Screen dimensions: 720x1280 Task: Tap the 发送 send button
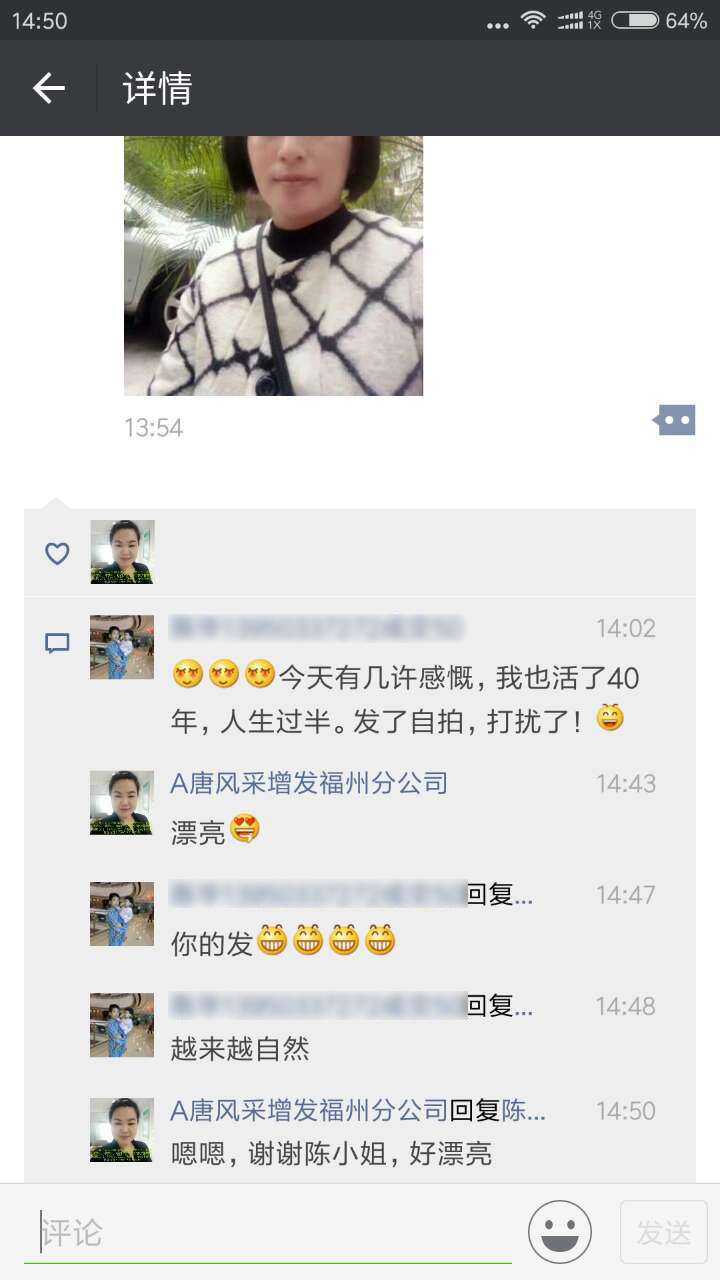click(664, 1232)
